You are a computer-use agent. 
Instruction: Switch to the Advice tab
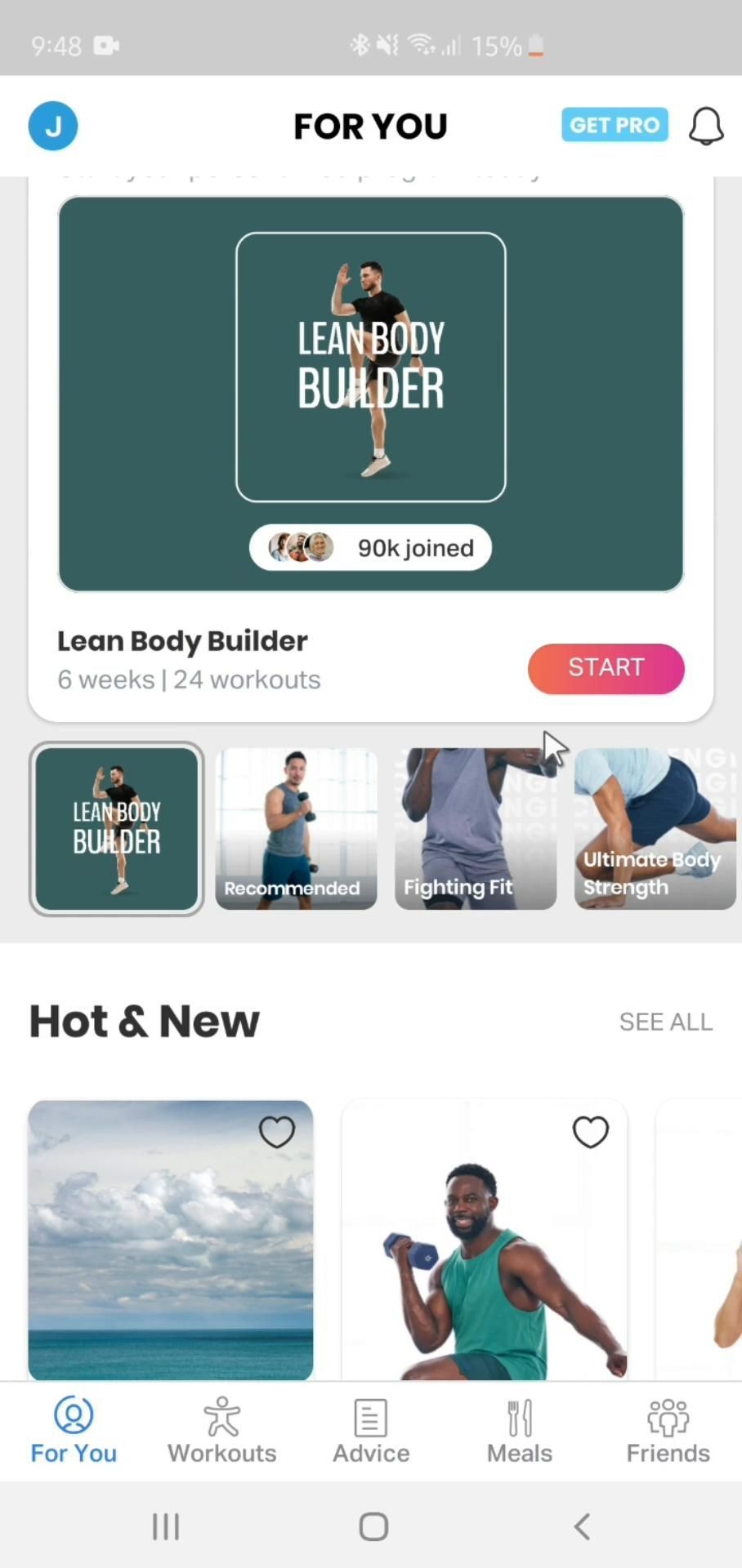click(371, 1432)
